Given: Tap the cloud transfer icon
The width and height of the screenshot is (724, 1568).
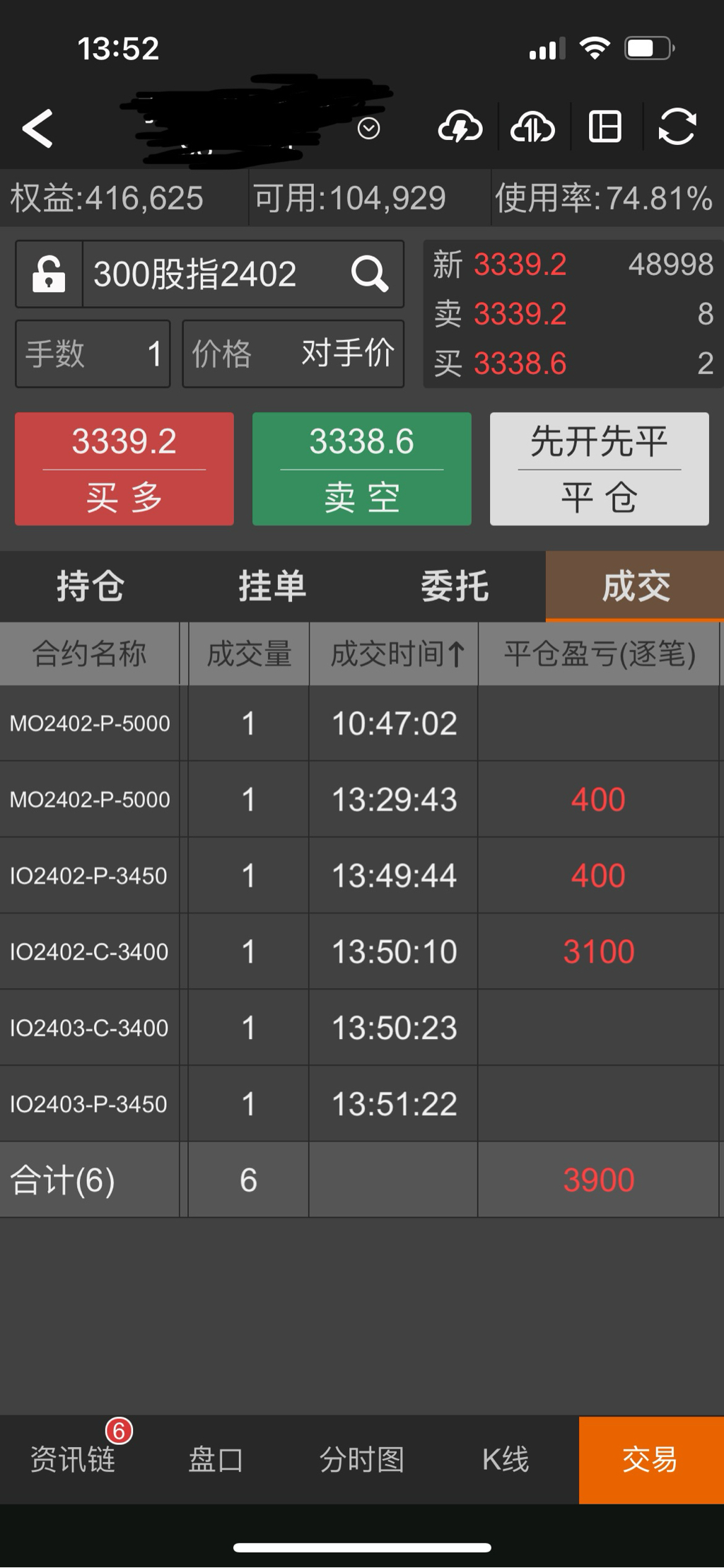Looking at the screenshot, I should tap(533, 128).
